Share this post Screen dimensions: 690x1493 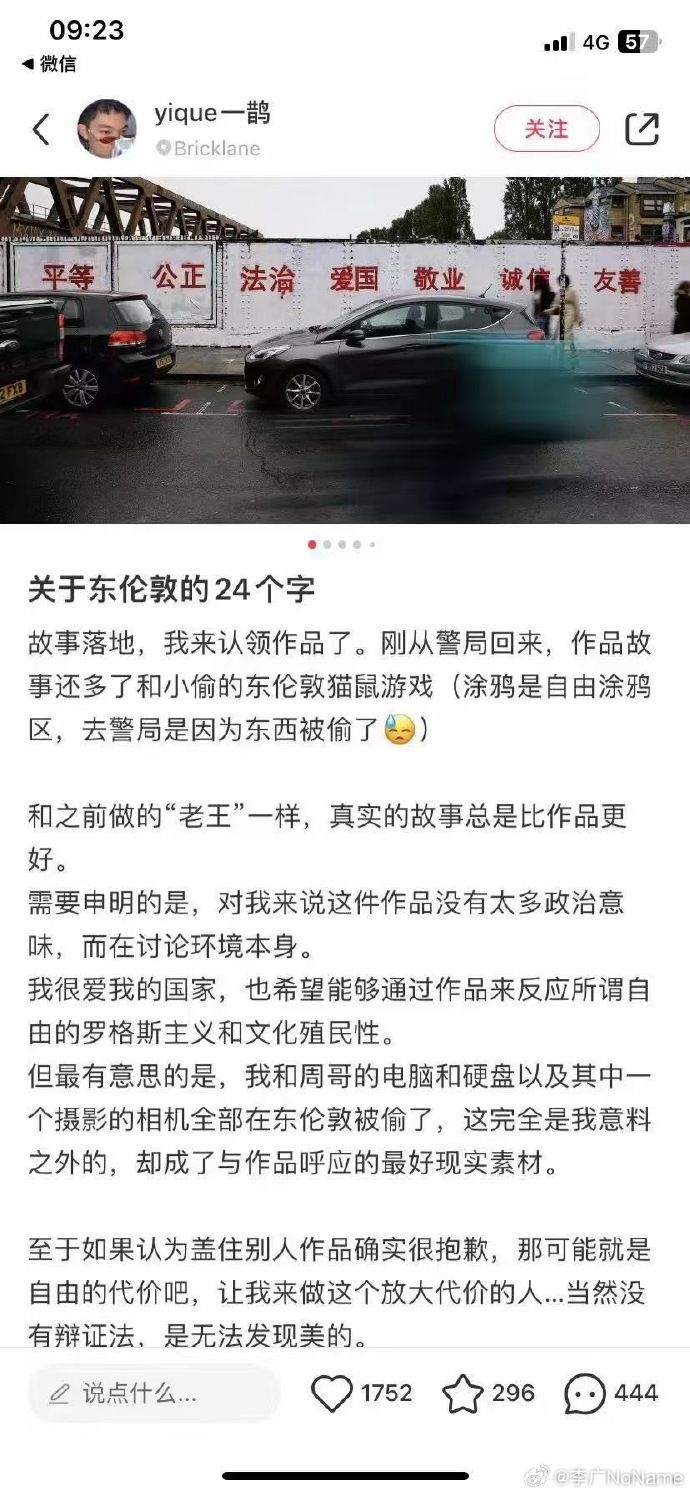coord(641,130)
